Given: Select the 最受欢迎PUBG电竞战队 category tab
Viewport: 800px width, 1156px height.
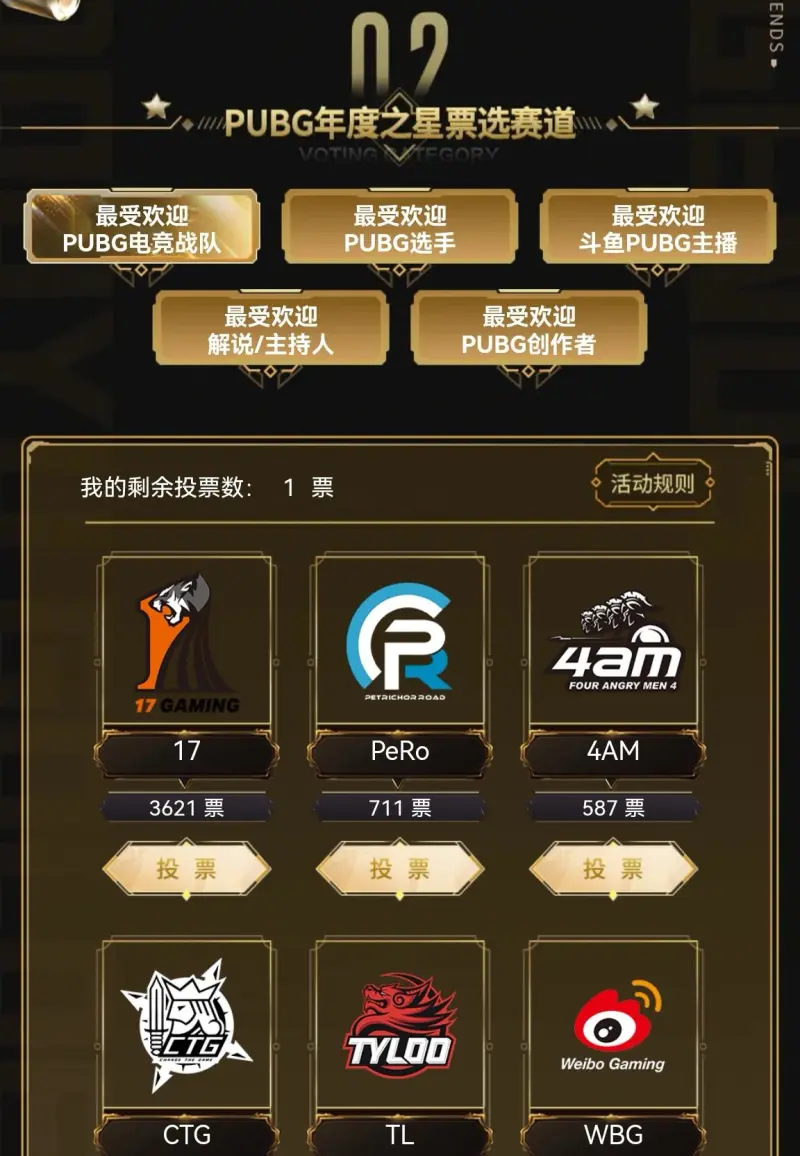Looking at the screenshot, I should point(142,229).
